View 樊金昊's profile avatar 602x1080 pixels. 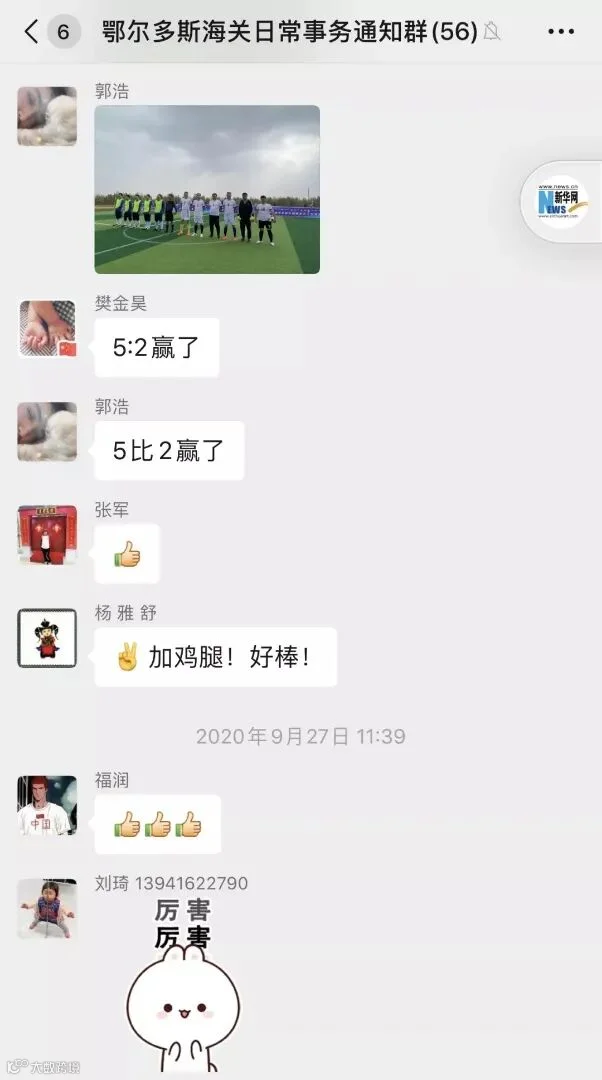pos(47,329)
